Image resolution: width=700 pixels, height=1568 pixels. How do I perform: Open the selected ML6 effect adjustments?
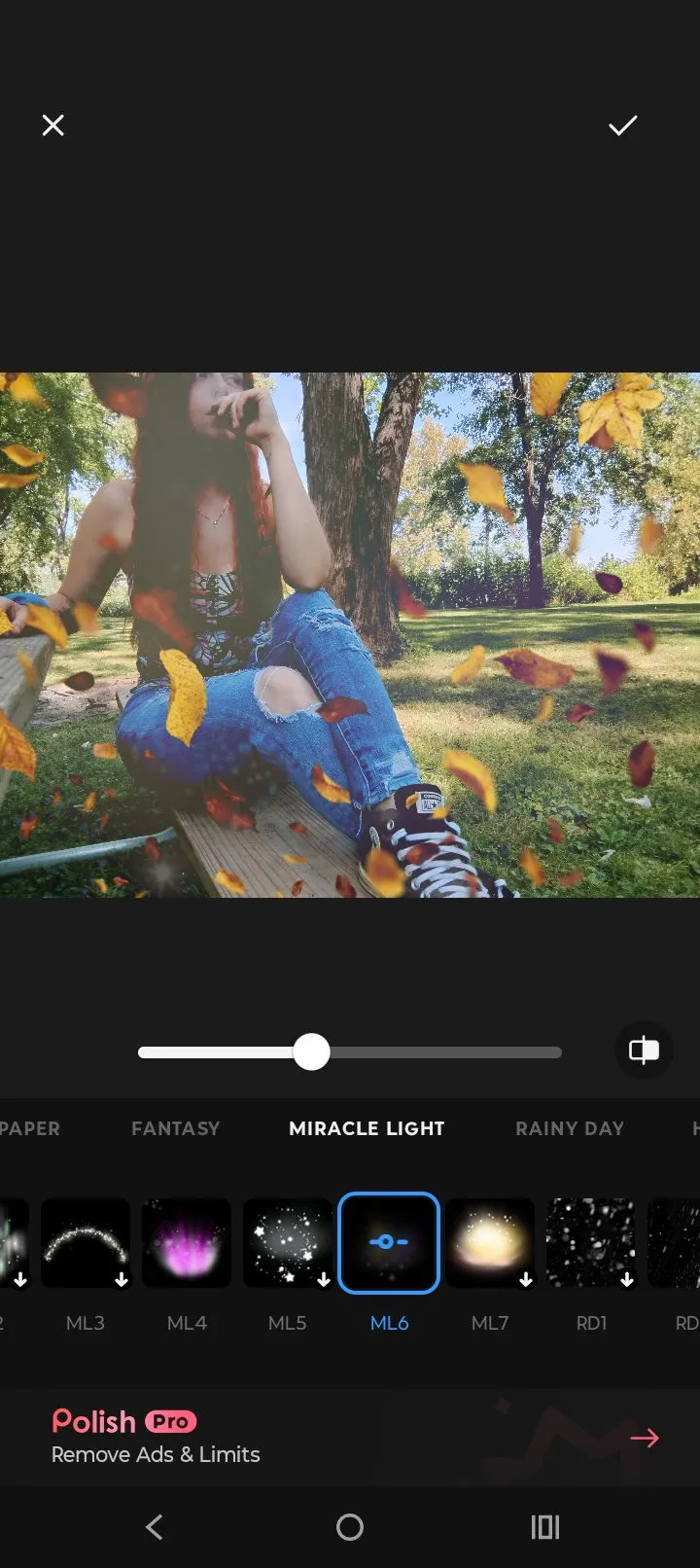[x=389, y=1243]
